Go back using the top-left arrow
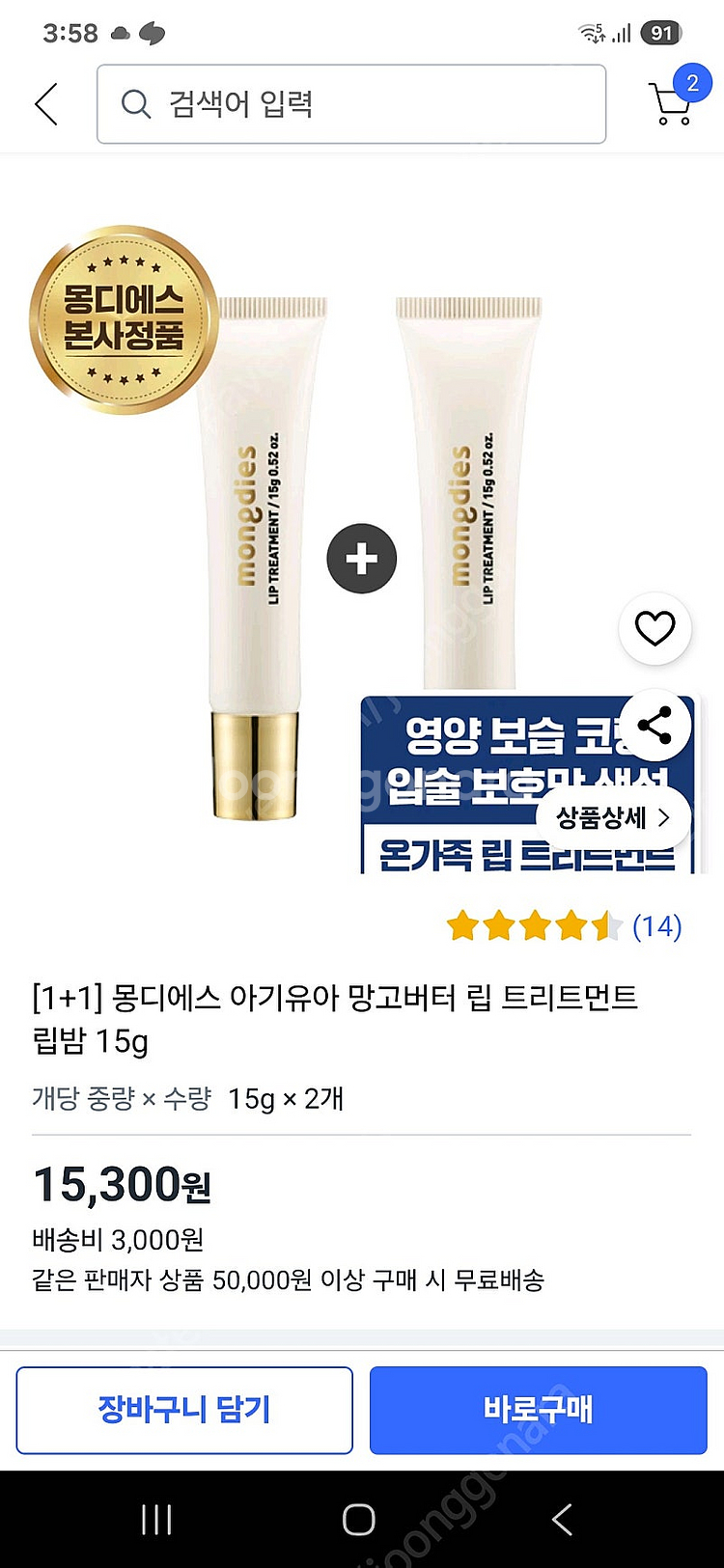This screenshot has width=724, height=1568. click(x=46, y=104)
